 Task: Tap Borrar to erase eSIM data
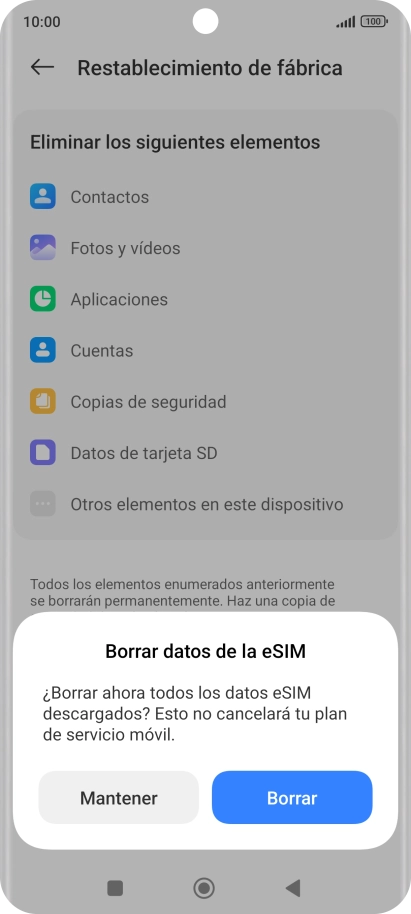point(292,797)
